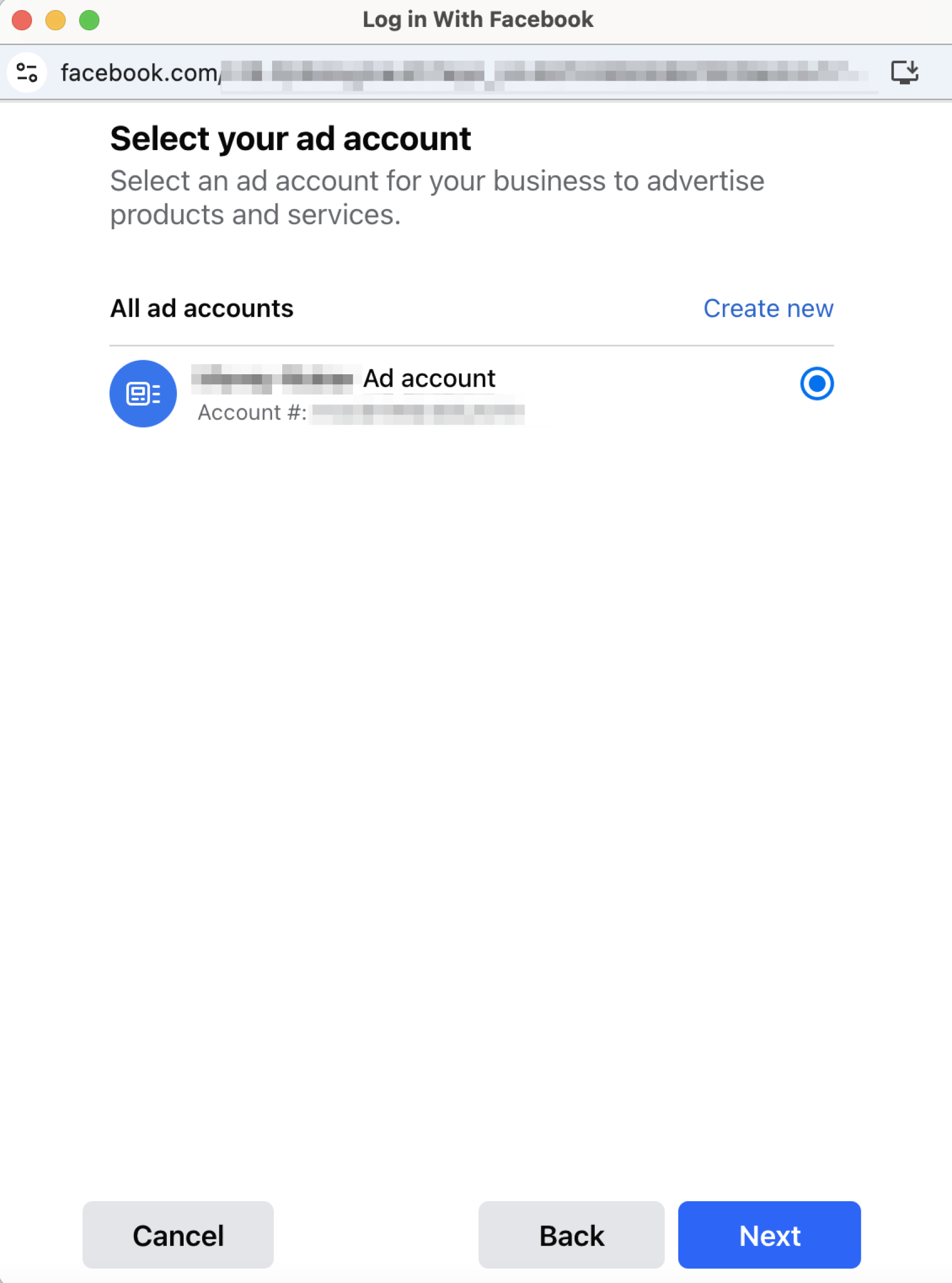The height and width of the screenshot is (1283, 952).
Task: Select the Ad account radio button
Action: coord(816,383)
